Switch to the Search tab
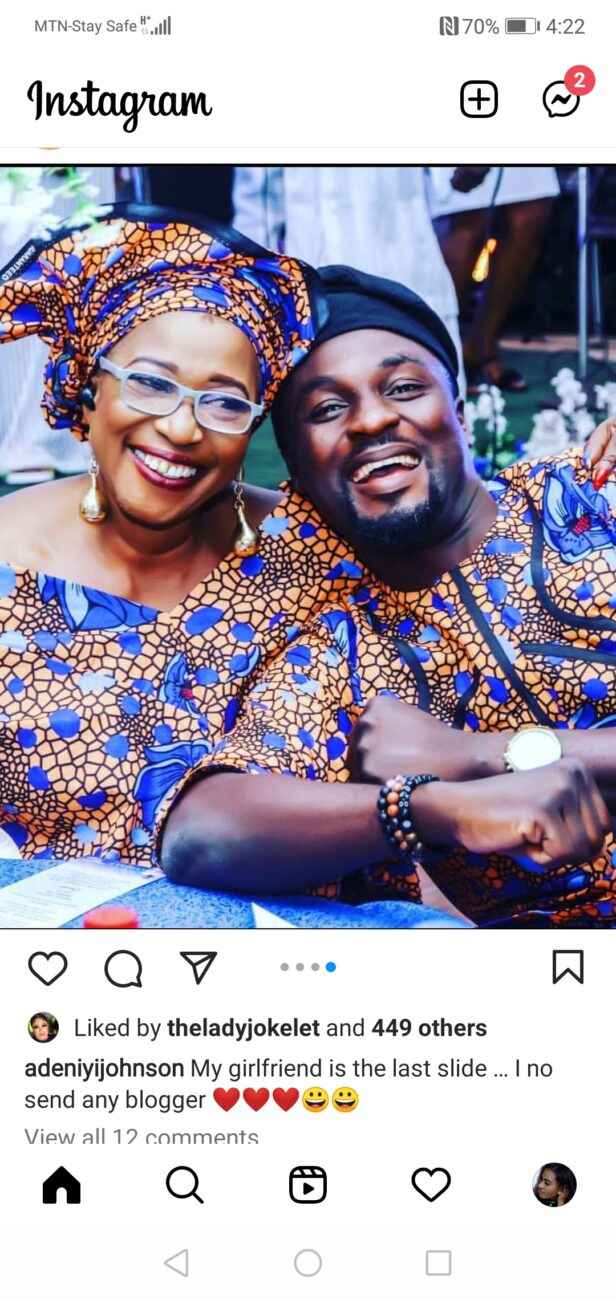This screenshot has width=616, height=1300. pyautogui.click(x=184, y=1185)
